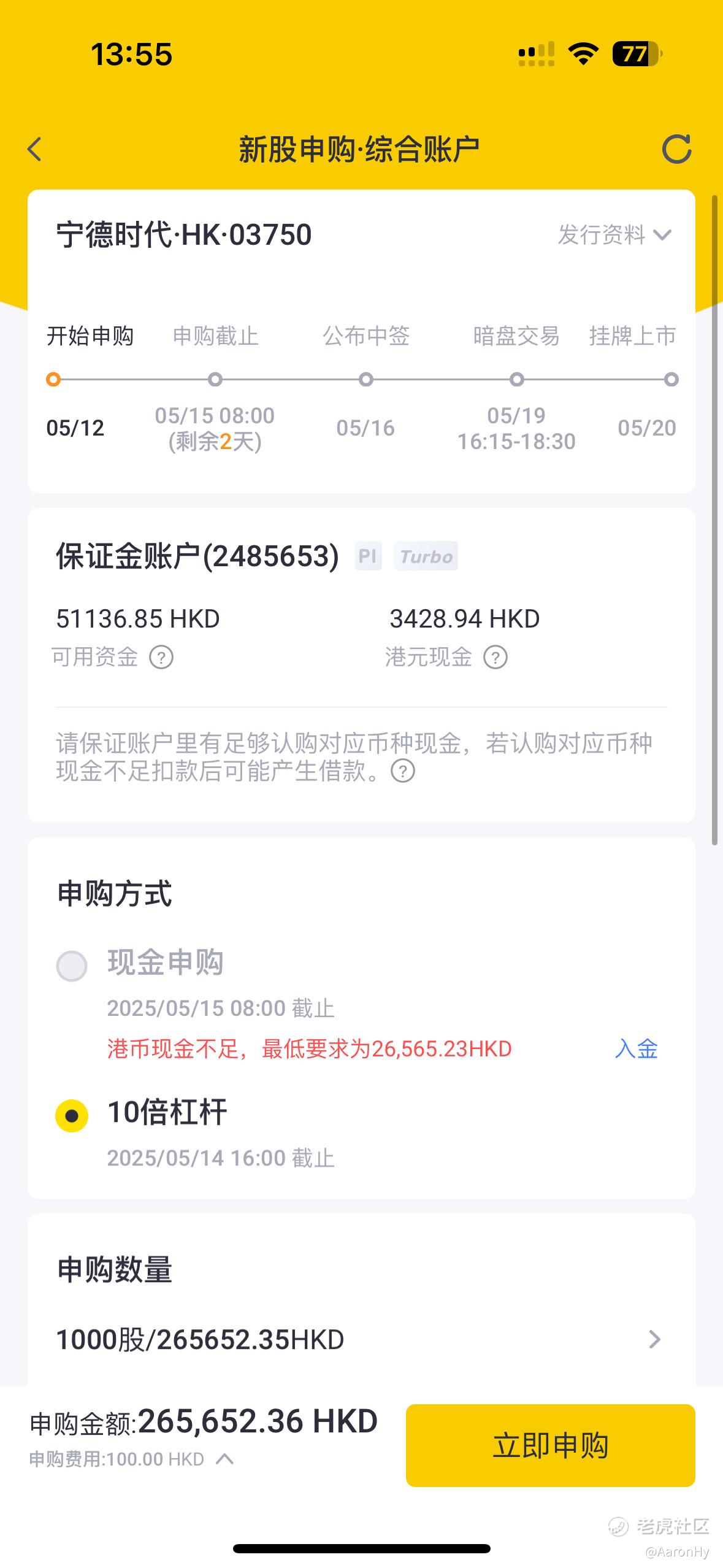Open help icon after the borrowing notice

403,771
